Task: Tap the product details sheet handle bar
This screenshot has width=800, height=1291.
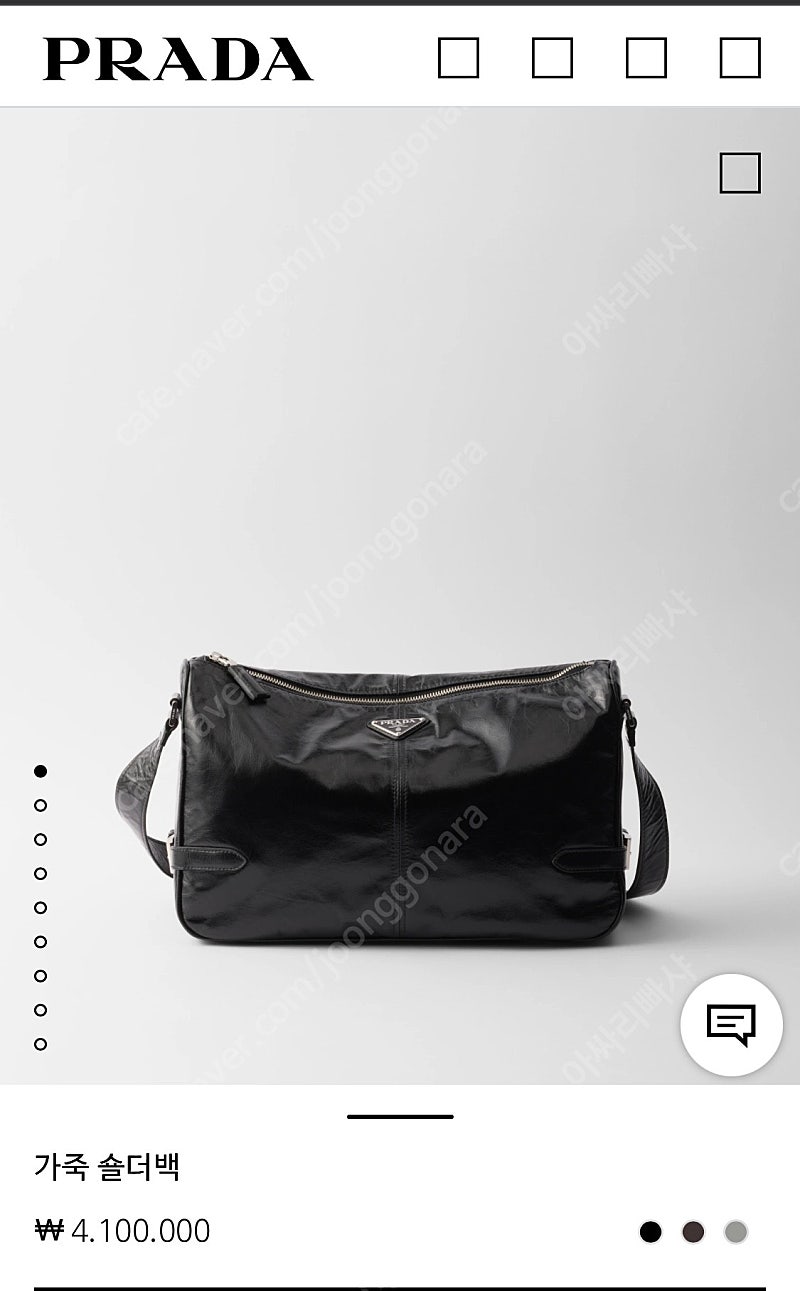Action: click(400, 1116)
